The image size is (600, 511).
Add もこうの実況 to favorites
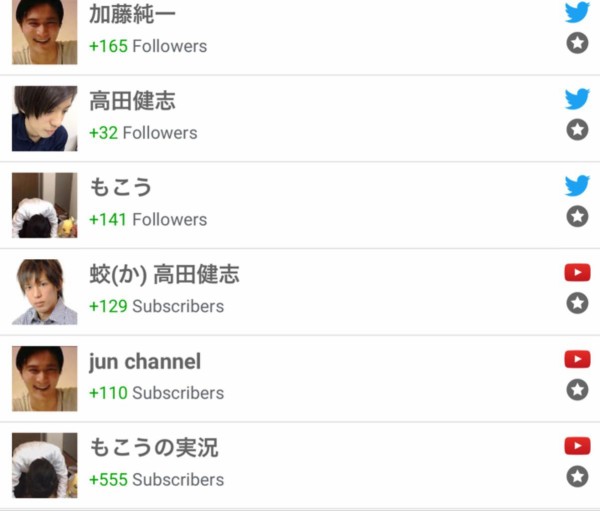[577, 477]
